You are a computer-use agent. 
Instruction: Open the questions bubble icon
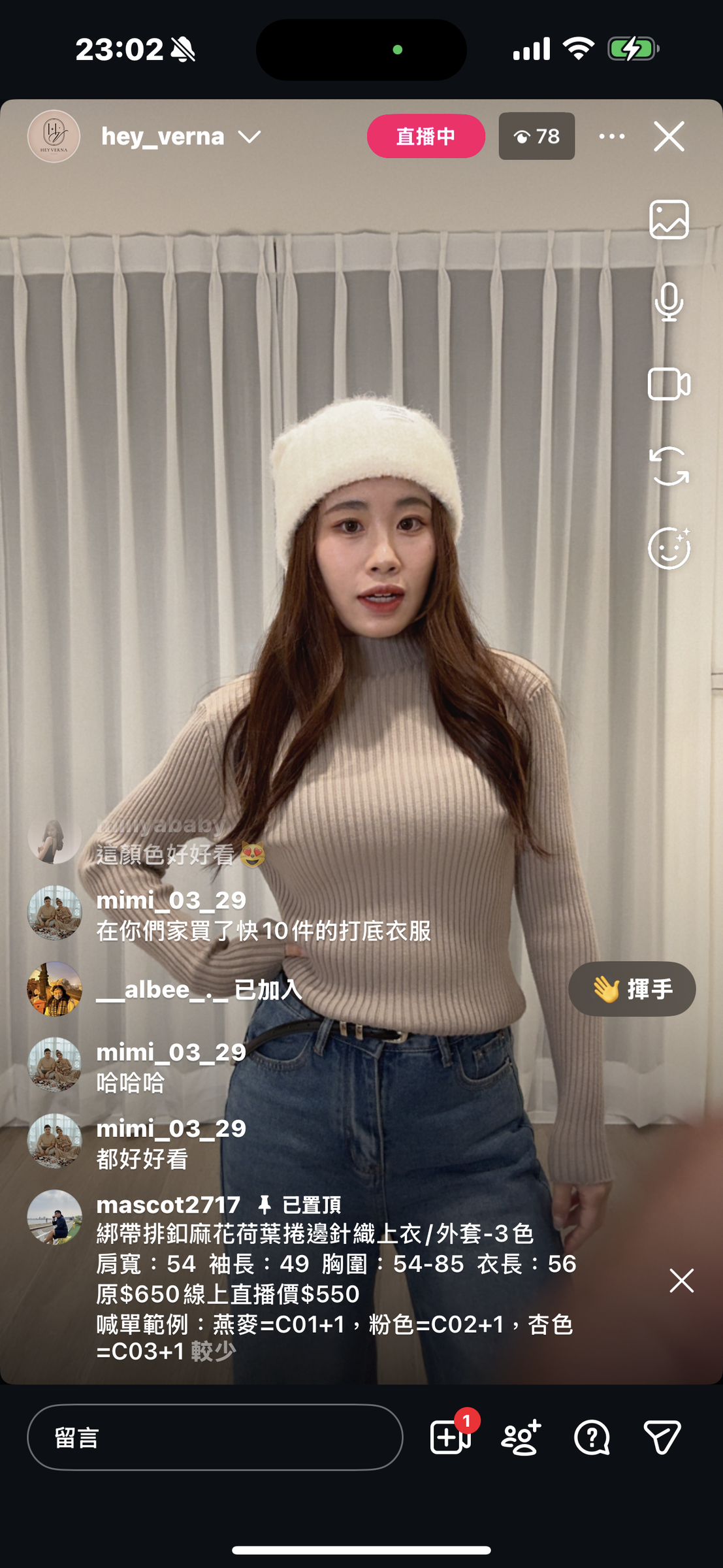[591, 1437]
